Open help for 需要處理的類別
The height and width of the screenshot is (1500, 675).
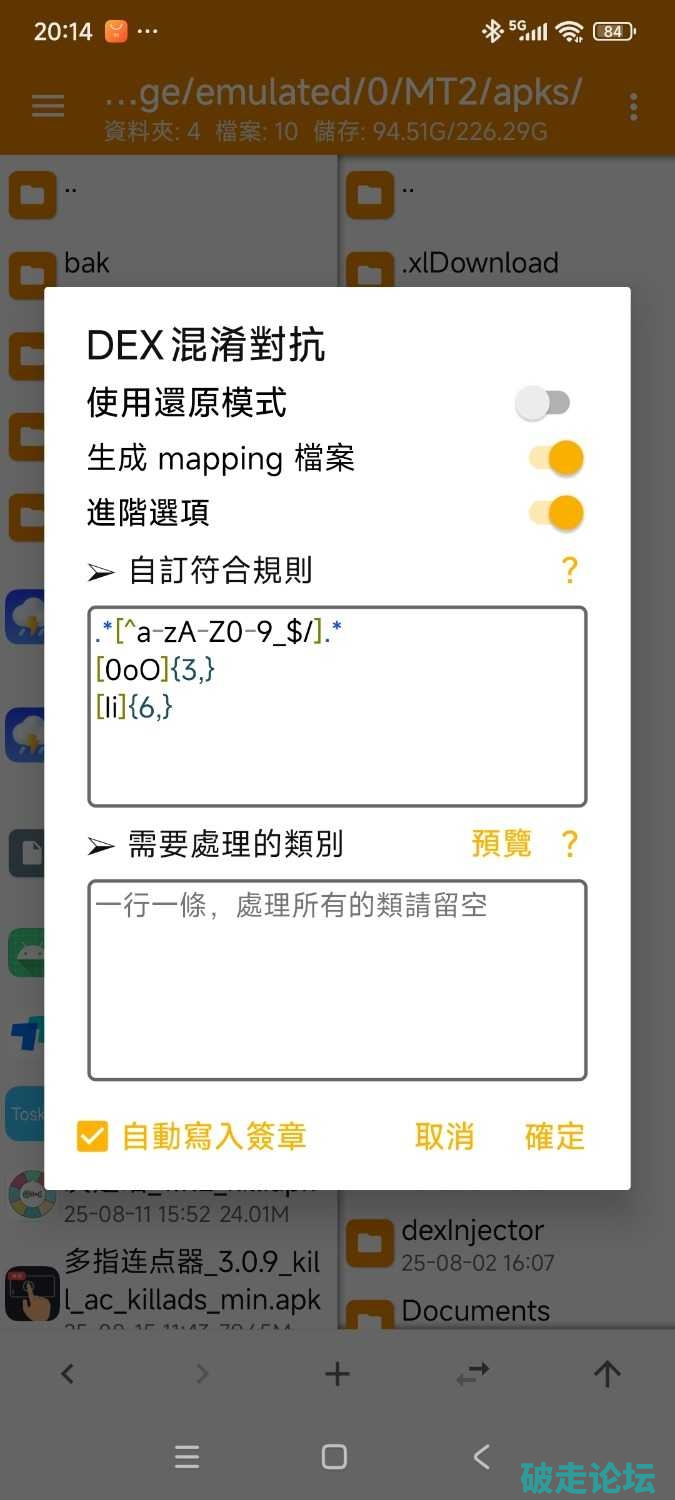[x=569, y=844]
